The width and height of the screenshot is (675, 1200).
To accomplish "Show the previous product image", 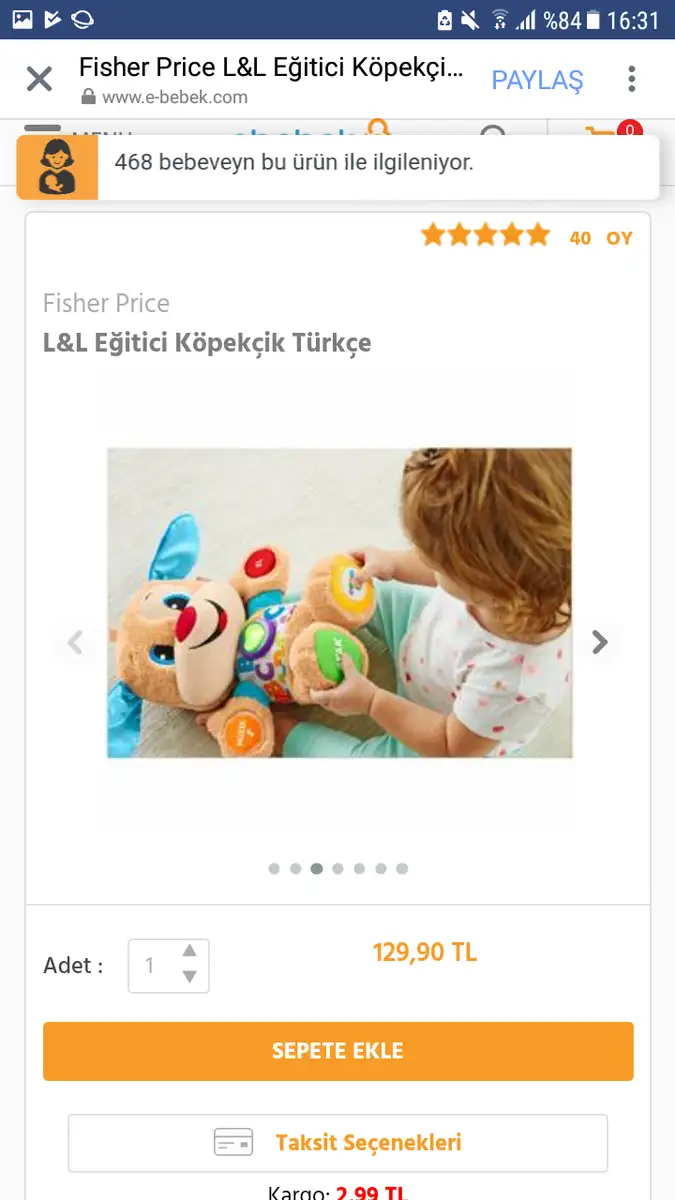I will coord(75,642).
